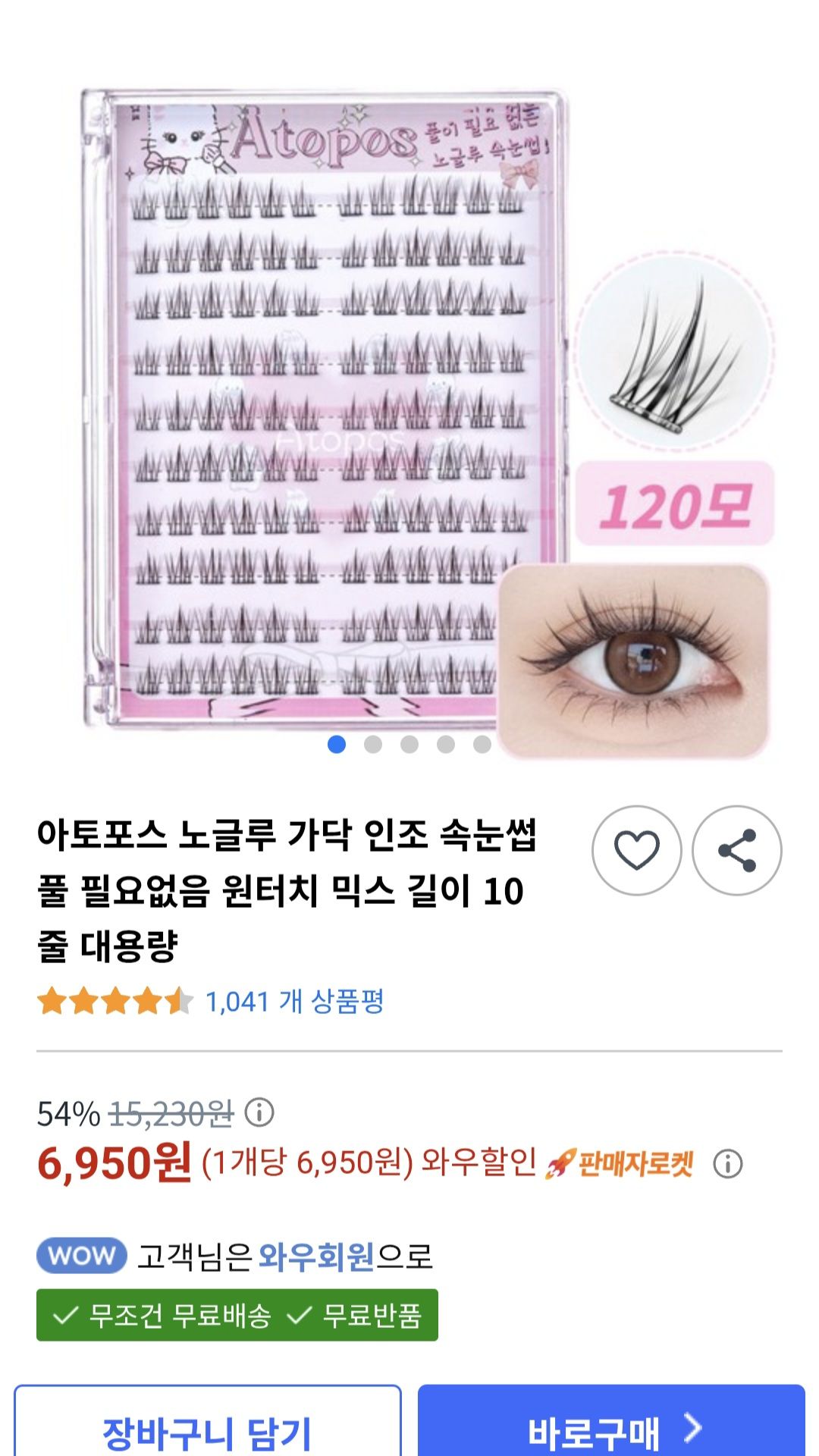
Task: Tap 장바구니 담기 to add to cart
Action: tap(207, 1426)
